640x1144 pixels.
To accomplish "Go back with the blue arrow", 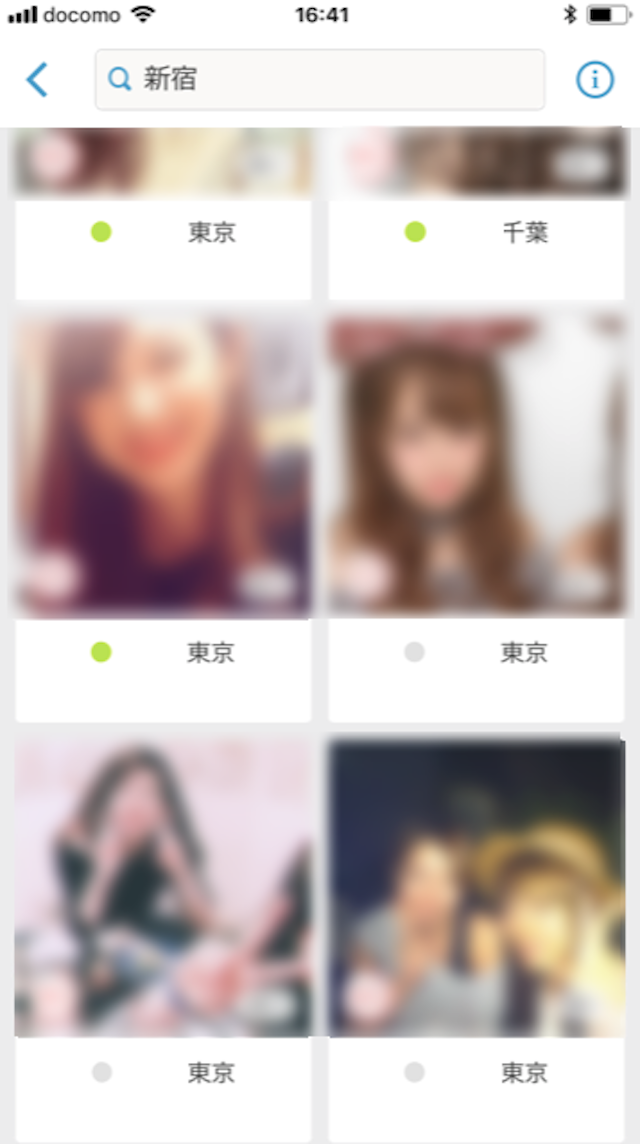I will pos(38,79).
